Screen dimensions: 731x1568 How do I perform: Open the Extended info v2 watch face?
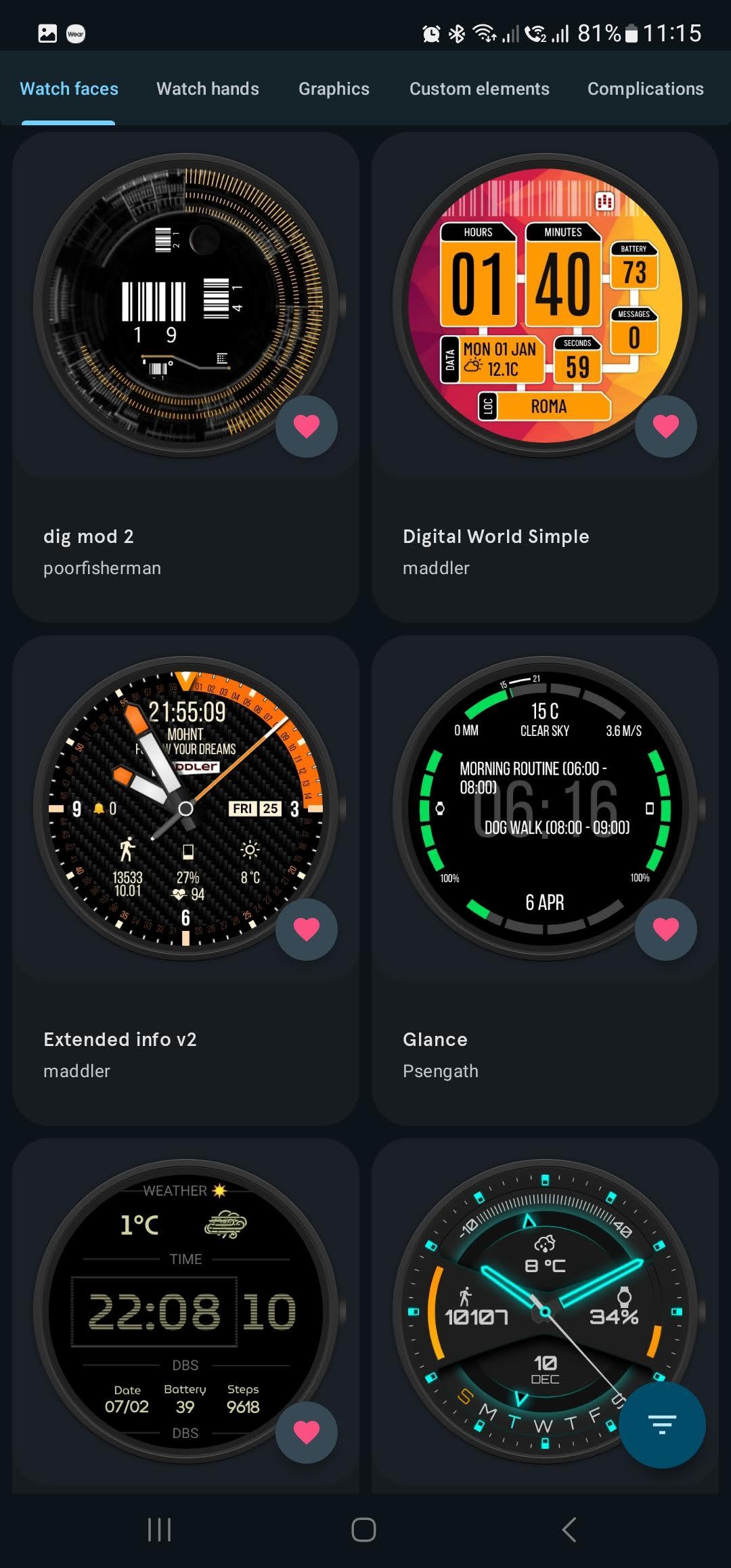185,880
